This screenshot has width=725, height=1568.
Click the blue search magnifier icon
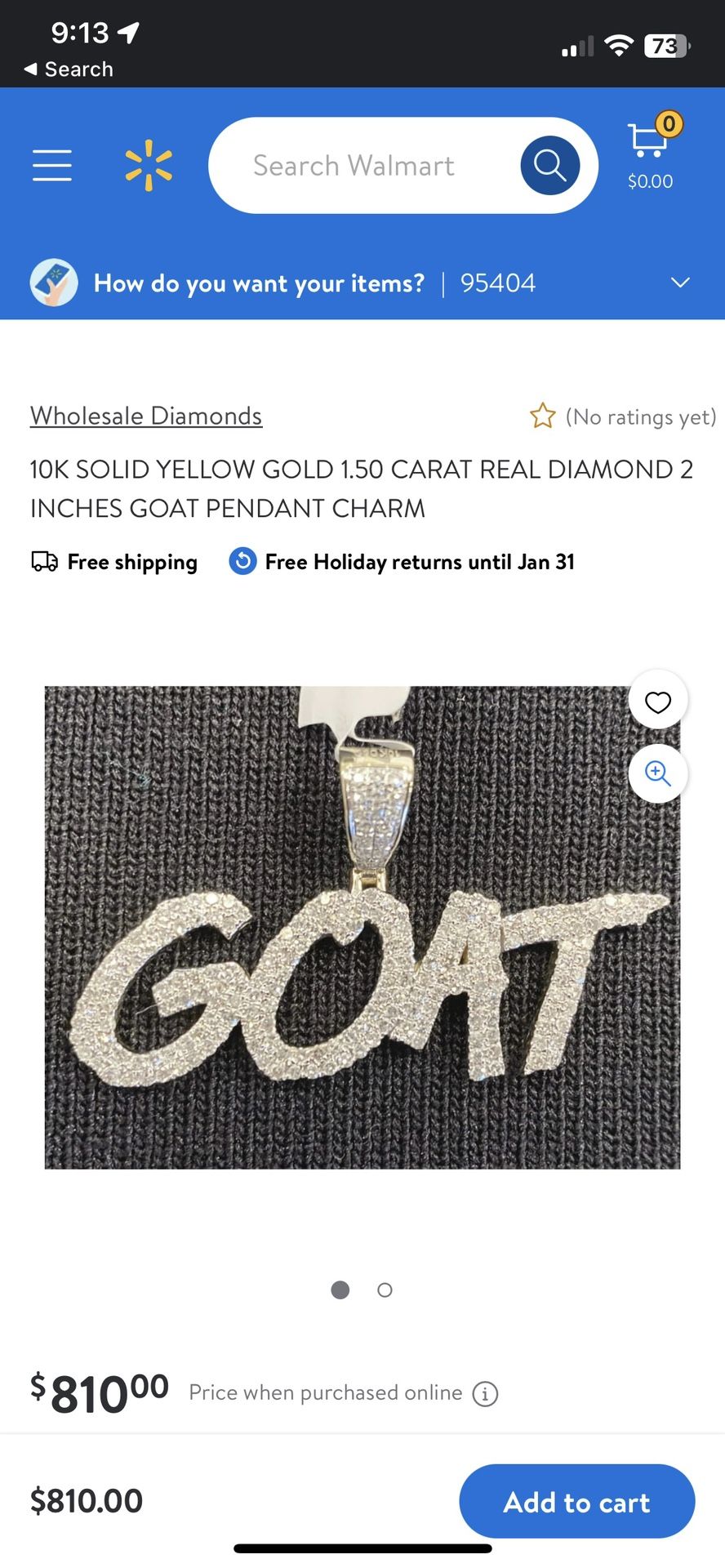[549, 164]
